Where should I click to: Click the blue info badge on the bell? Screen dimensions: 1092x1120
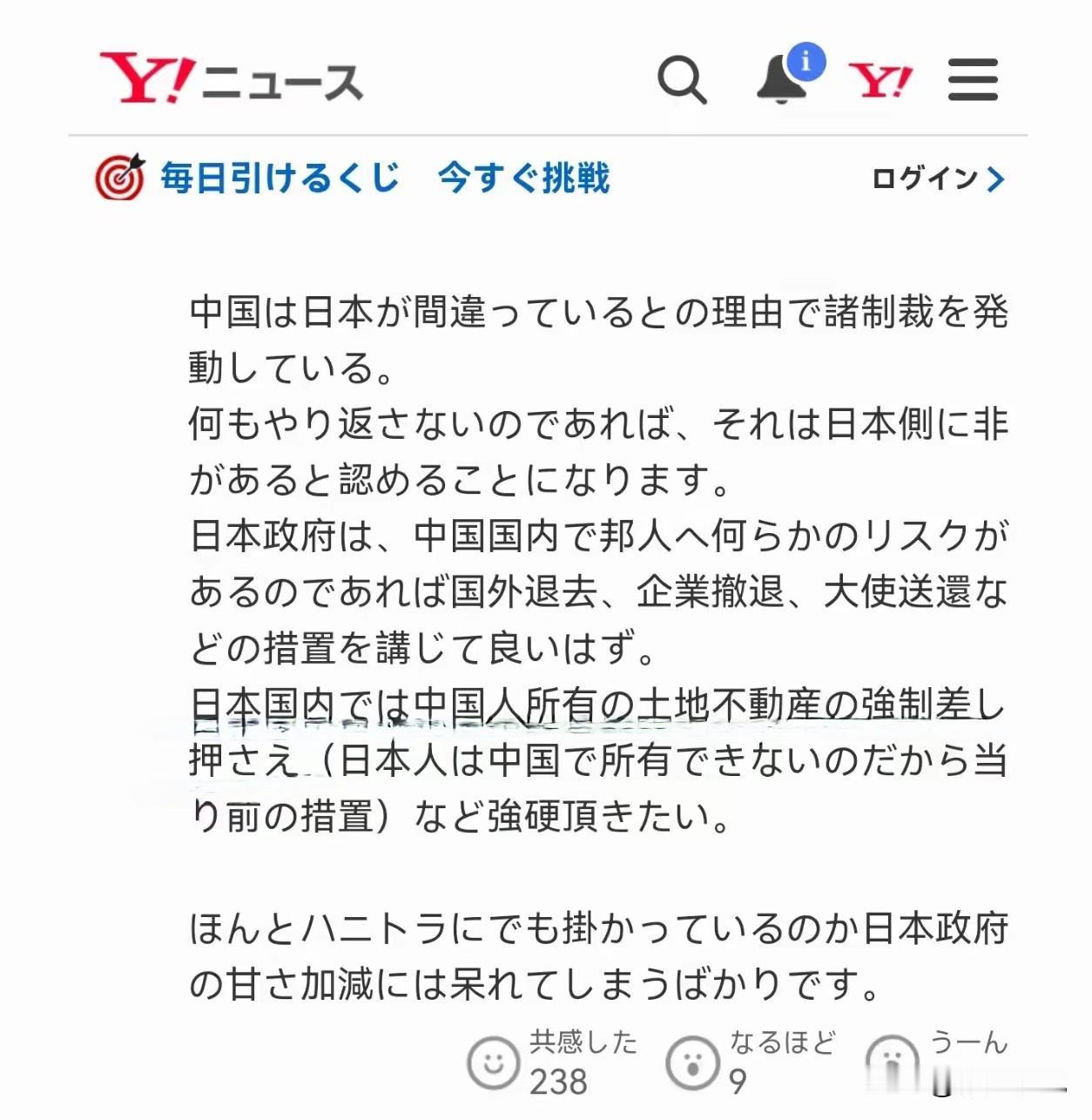pos(806,61)
